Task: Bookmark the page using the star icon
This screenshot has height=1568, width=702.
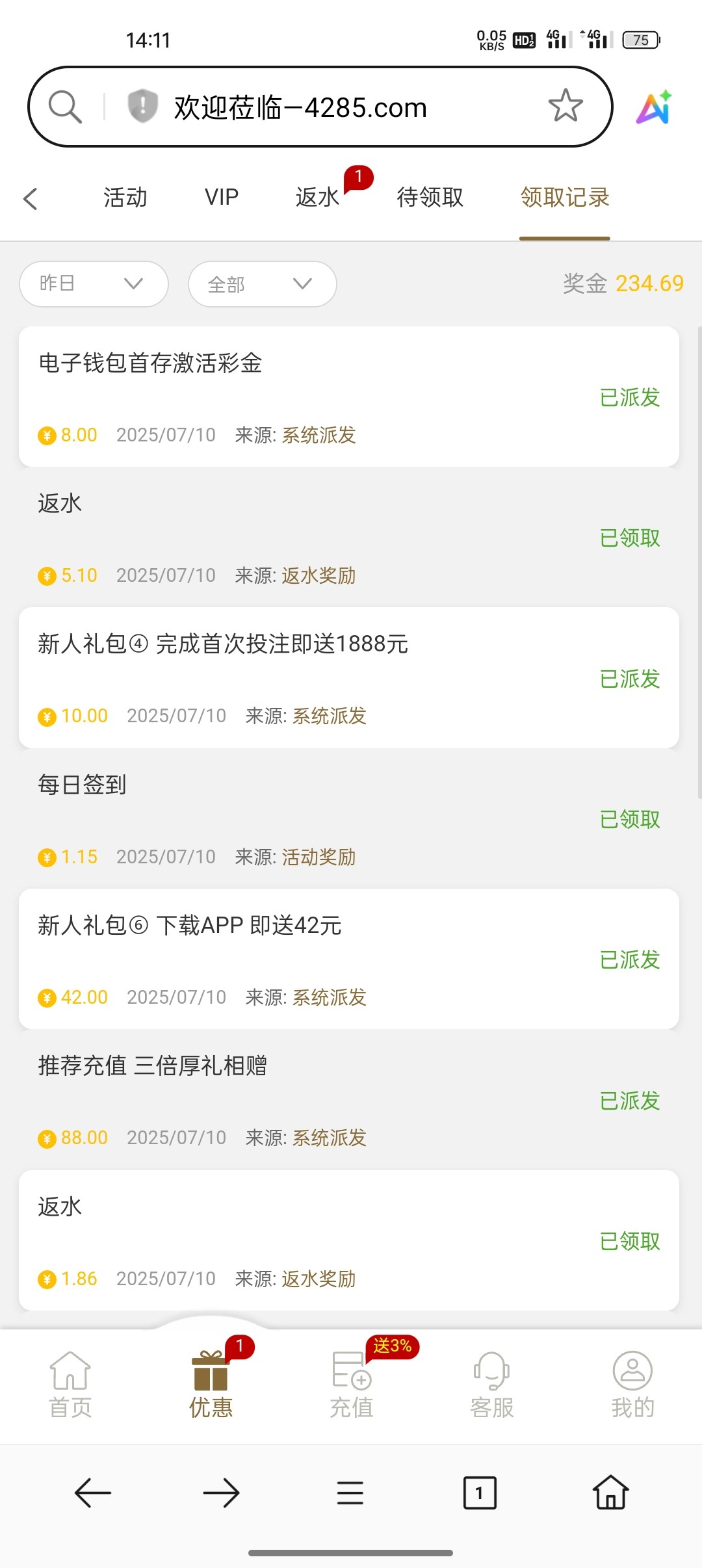Action: point(564,106)
